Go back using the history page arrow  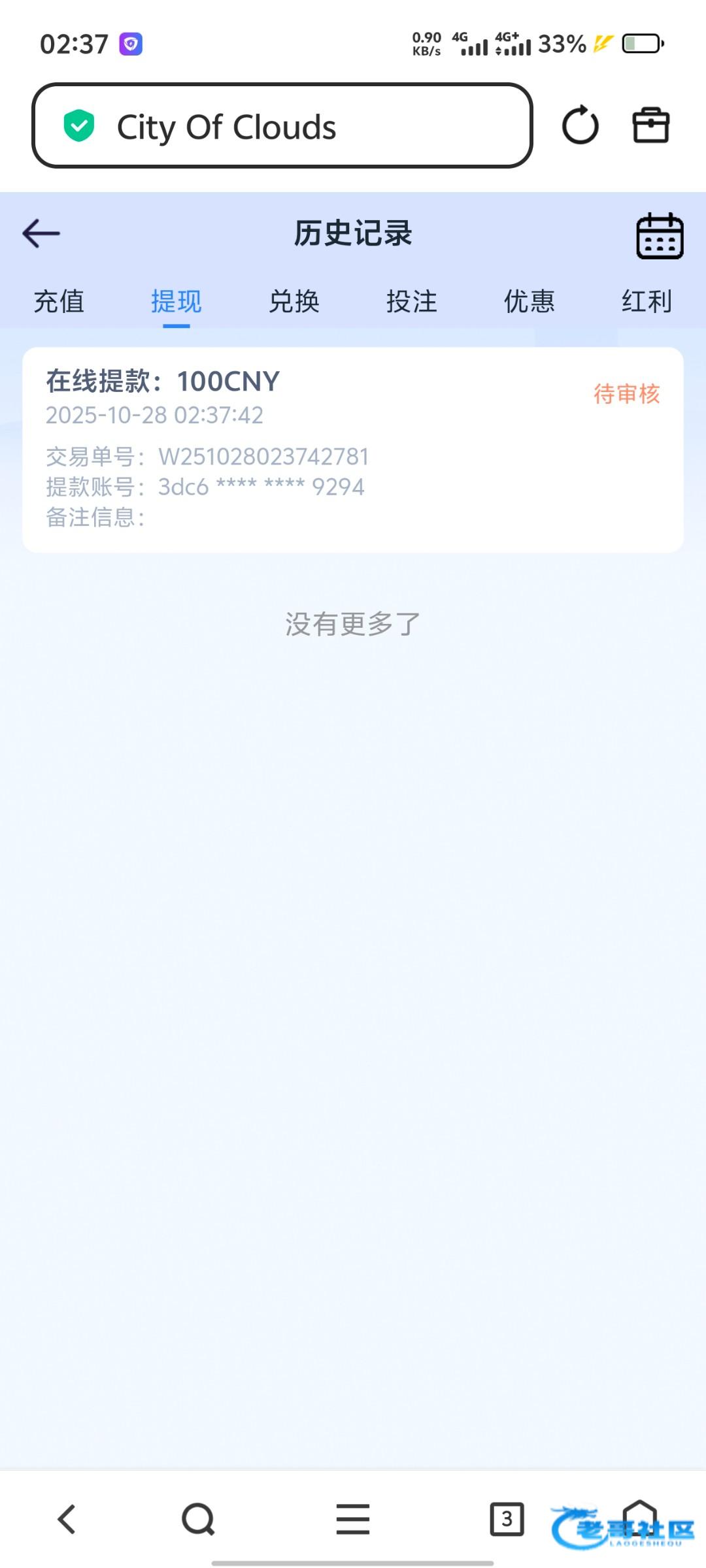point(41,233)
